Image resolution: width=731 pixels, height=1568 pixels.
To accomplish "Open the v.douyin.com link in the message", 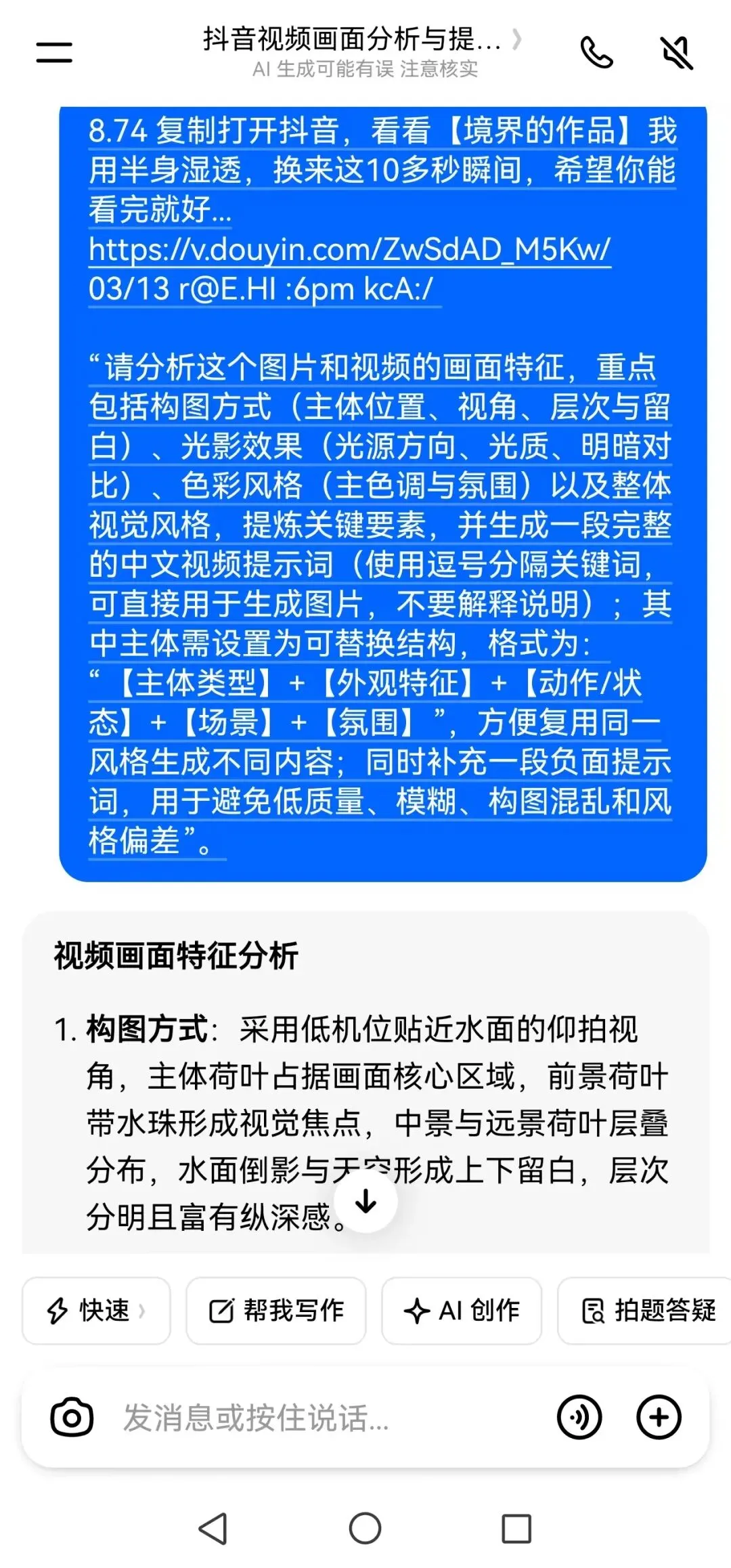I will (x=350, y=250).
